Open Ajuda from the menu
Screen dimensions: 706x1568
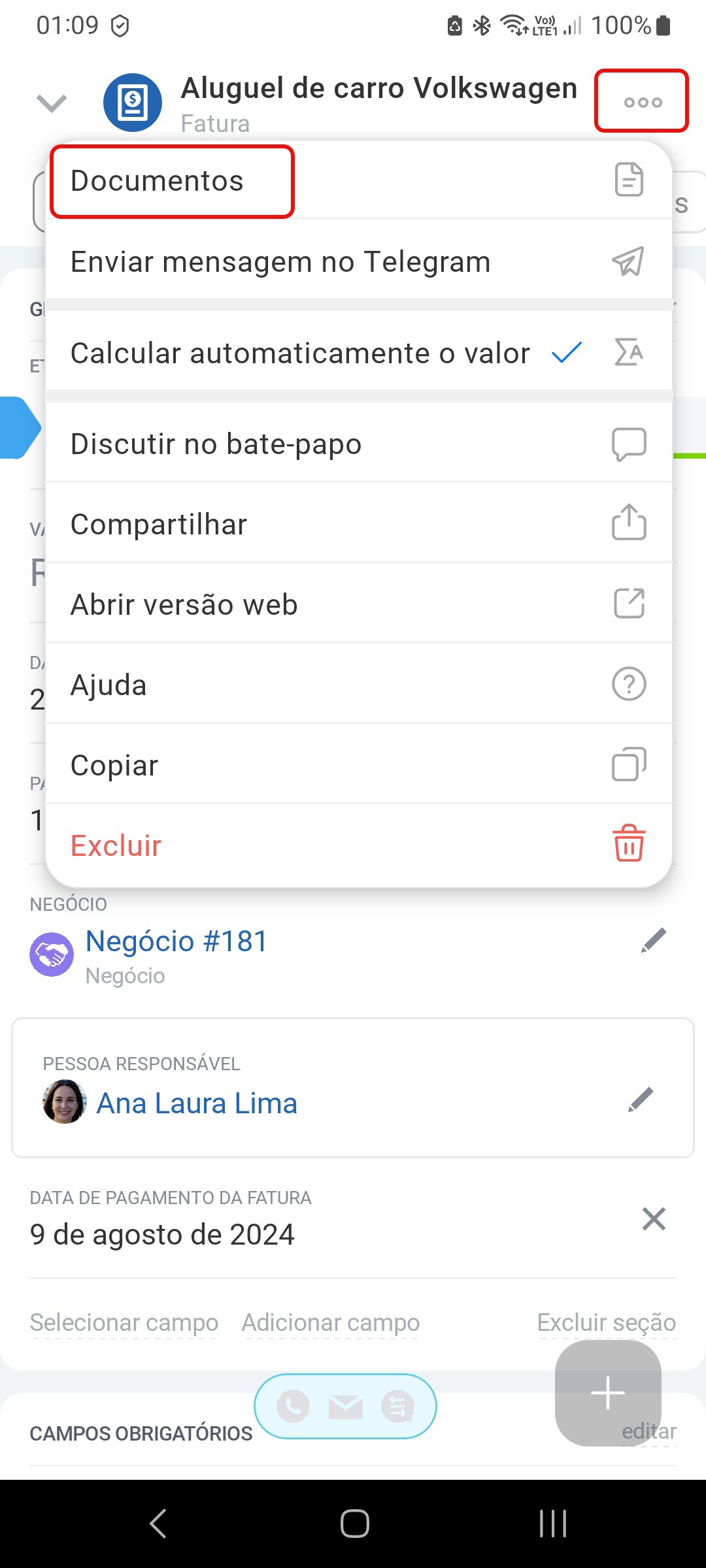(x=358, y=685)
